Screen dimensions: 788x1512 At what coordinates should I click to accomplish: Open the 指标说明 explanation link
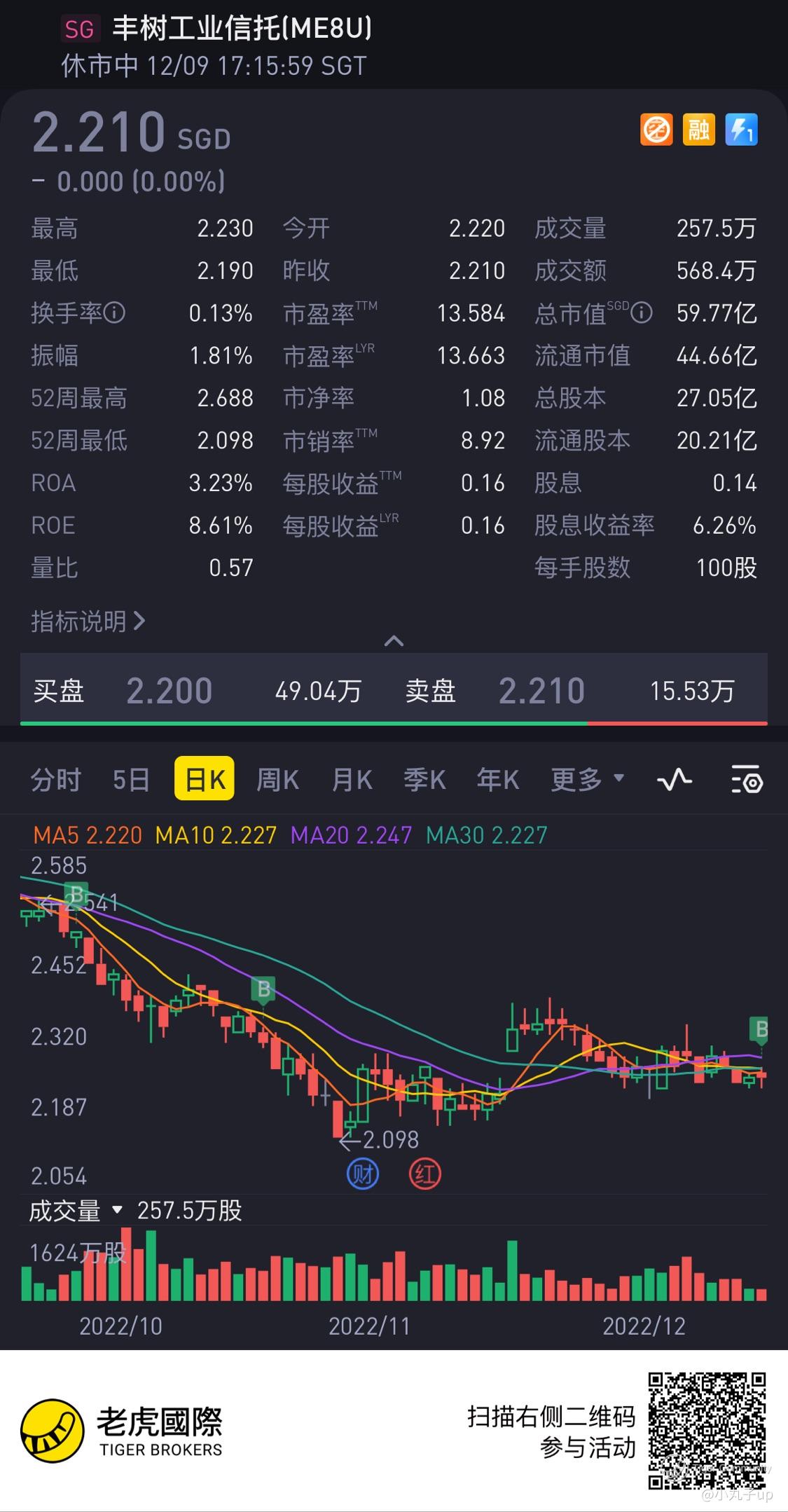[88, 621]
